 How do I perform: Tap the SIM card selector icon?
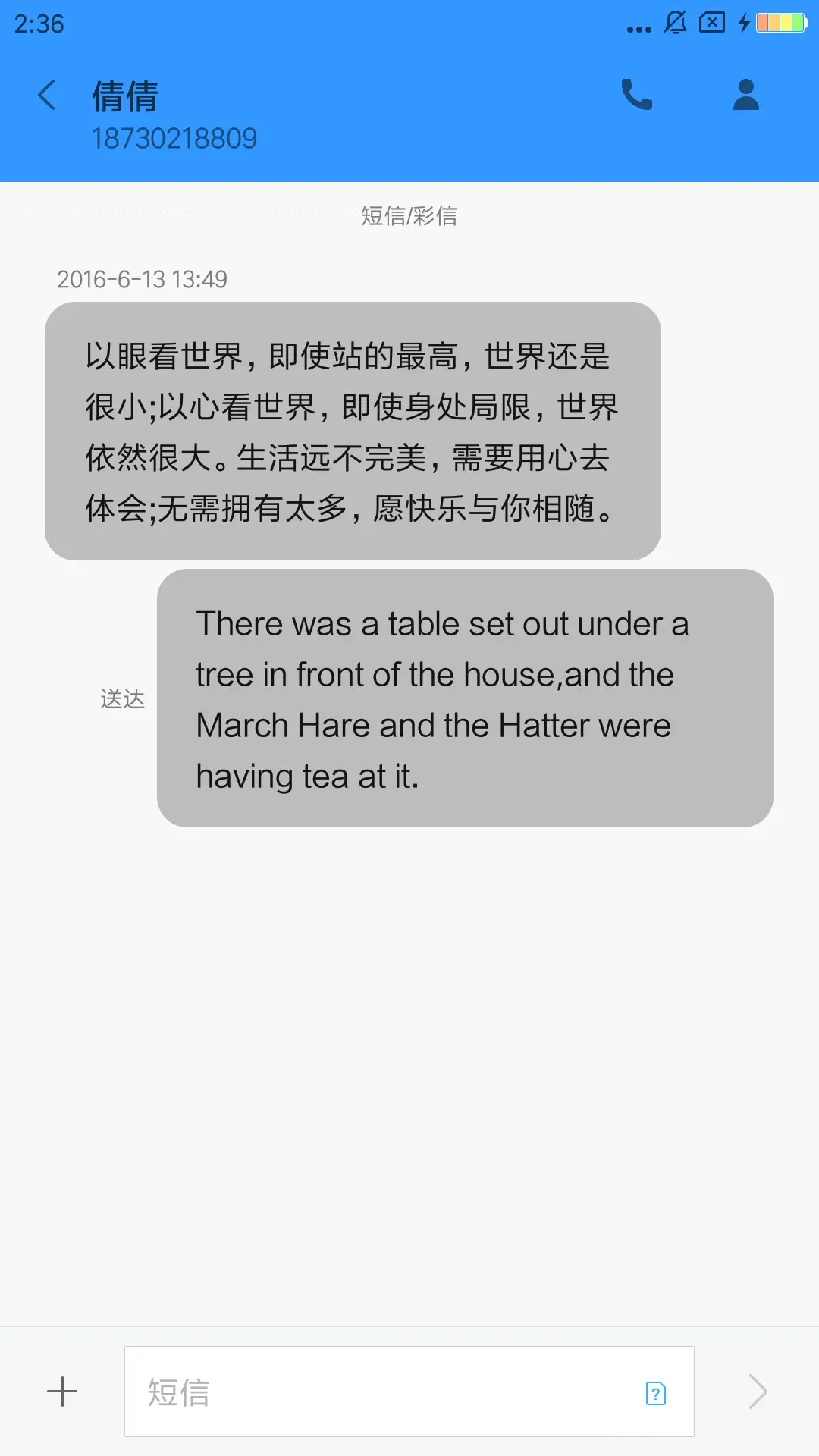tap(655, 1392)
